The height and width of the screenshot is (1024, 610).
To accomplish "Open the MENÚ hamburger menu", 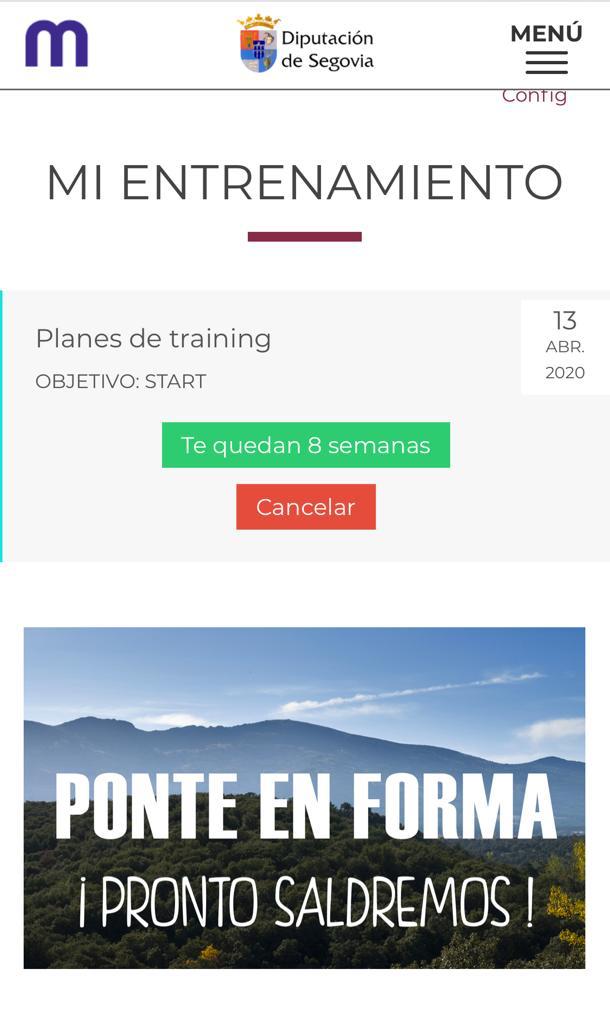I will pos(546,49).
